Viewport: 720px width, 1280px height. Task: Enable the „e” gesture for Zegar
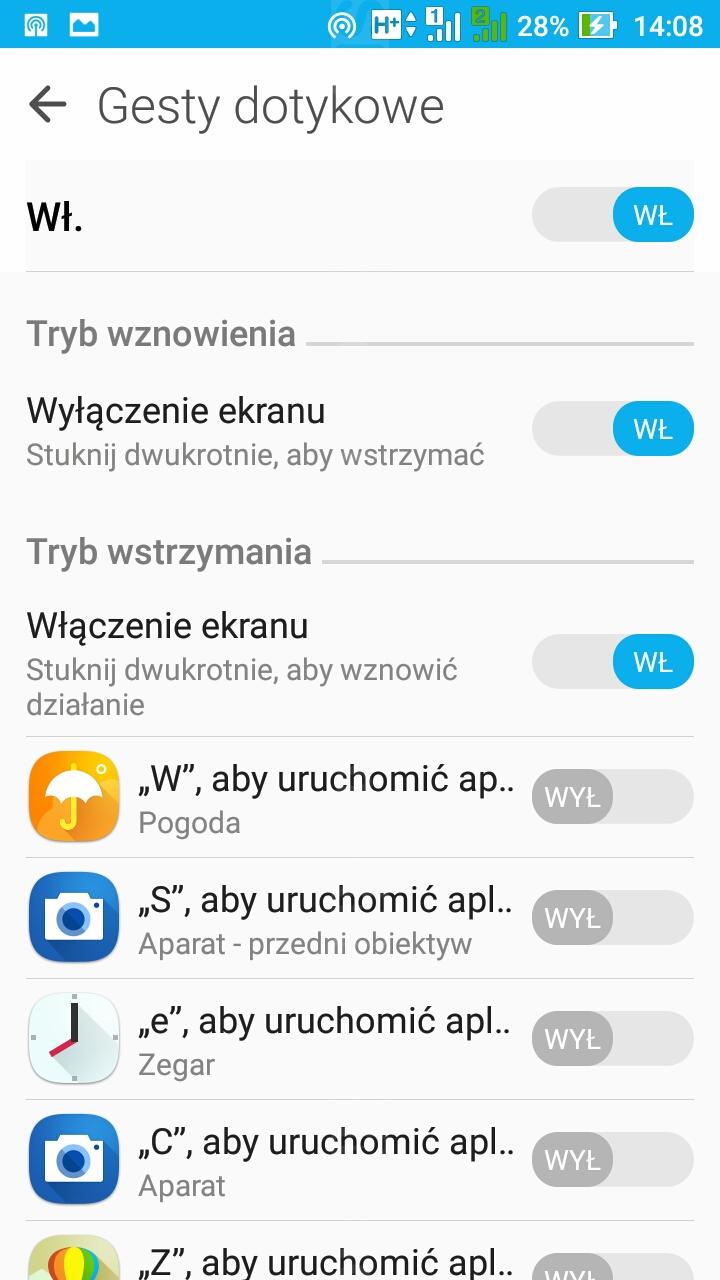coord(612,1039)
